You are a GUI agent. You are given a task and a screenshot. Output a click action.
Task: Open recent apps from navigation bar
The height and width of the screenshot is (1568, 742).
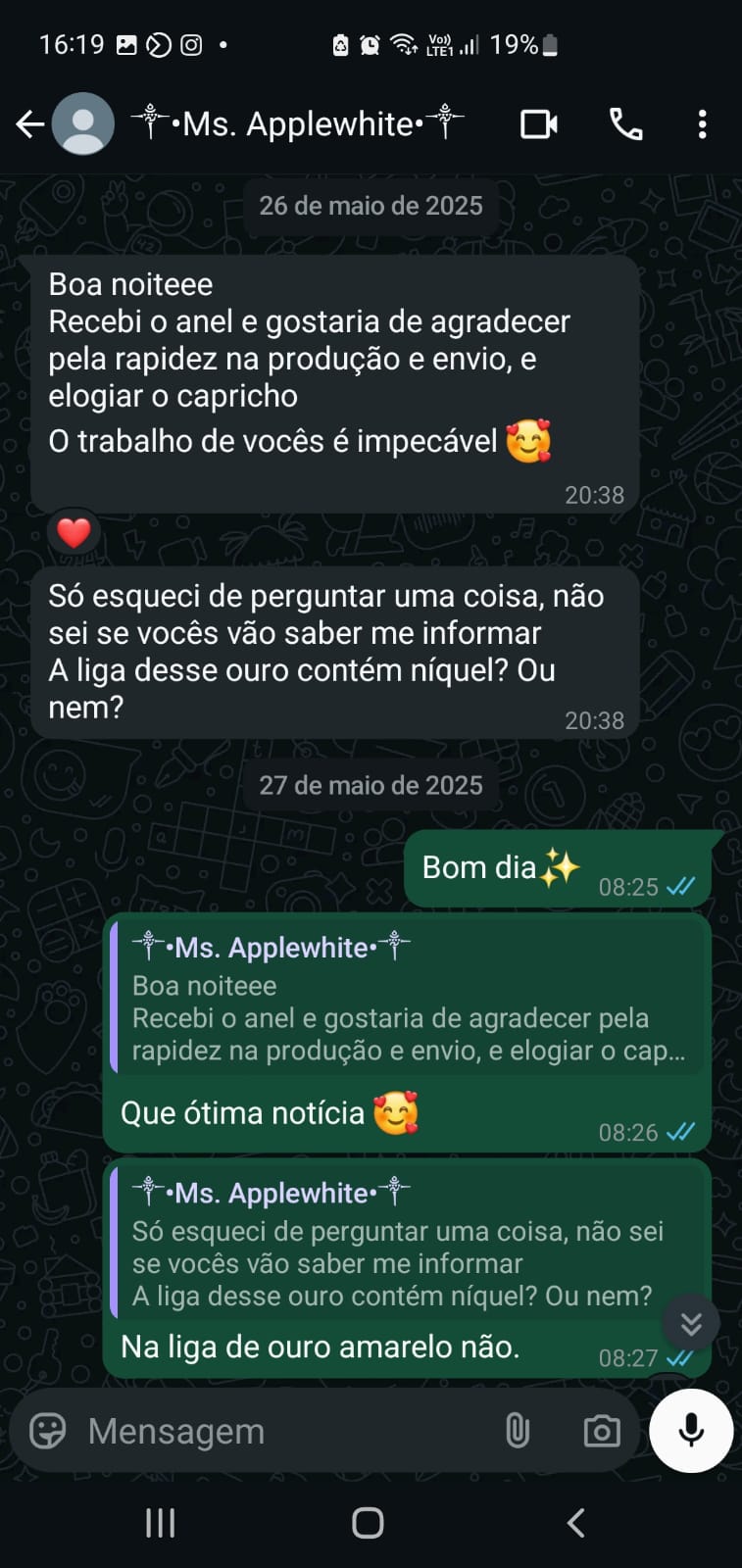[x=161, y=1522]
